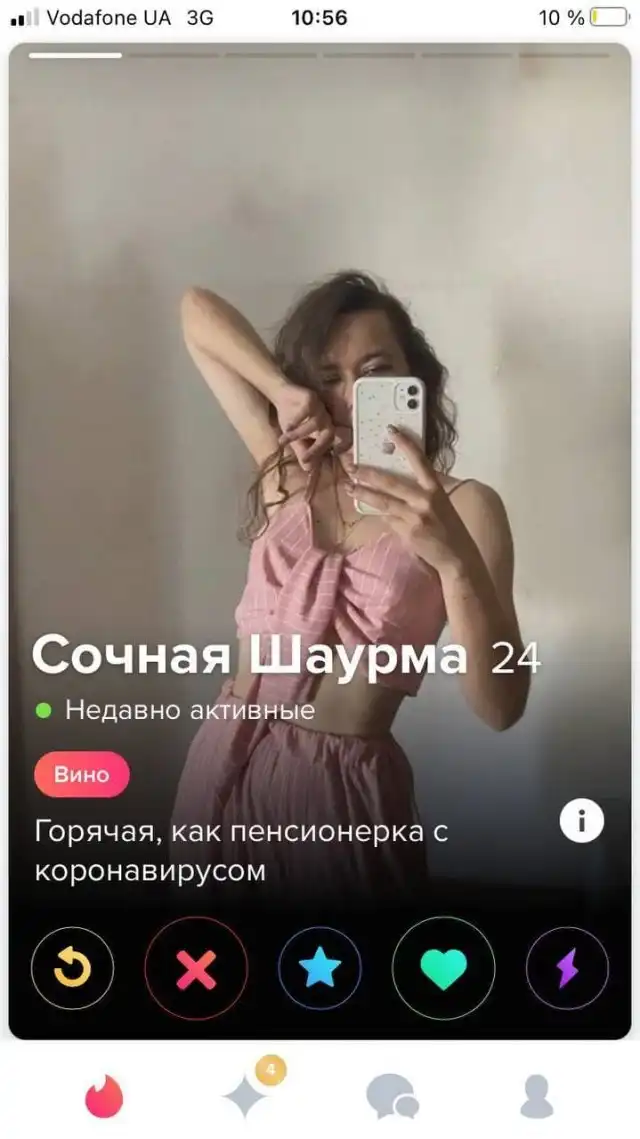640x1139 pixels.
Task: Open profile info for Сочная Шаурма
Action: pyautogui.click(x=581, y=822)
